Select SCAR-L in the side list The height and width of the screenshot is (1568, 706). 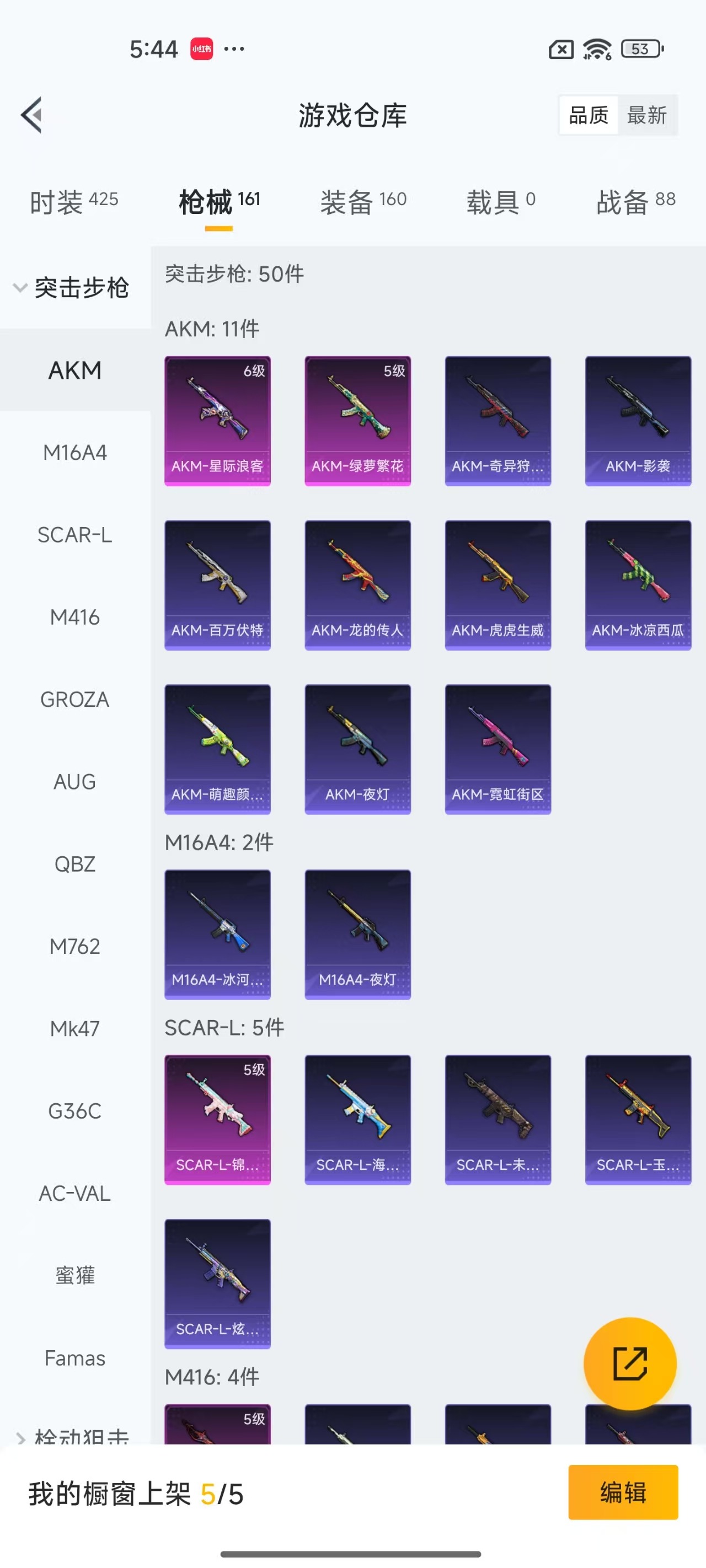click(75, 535)
